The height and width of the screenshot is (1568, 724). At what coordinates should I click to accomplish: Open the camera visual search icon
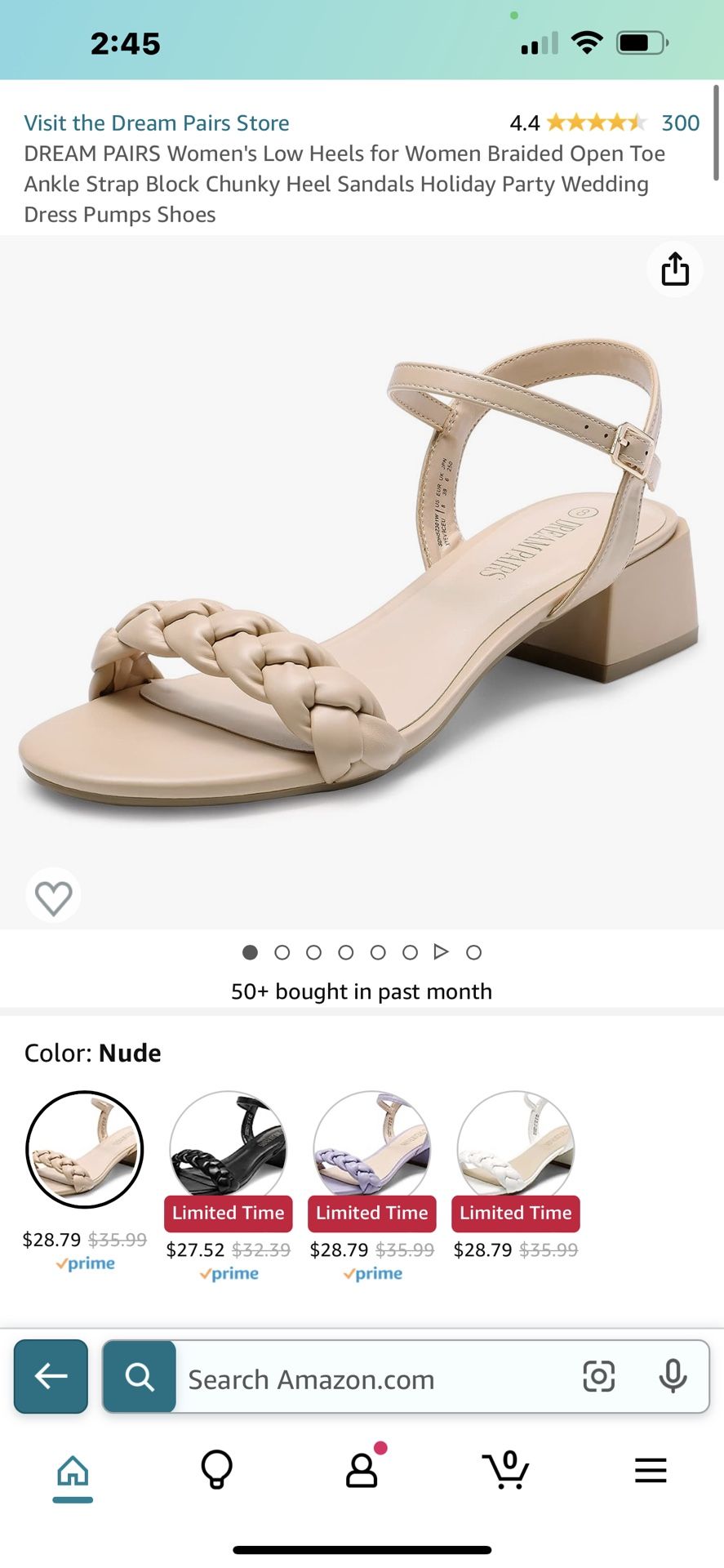click(x=600, y=1377)
